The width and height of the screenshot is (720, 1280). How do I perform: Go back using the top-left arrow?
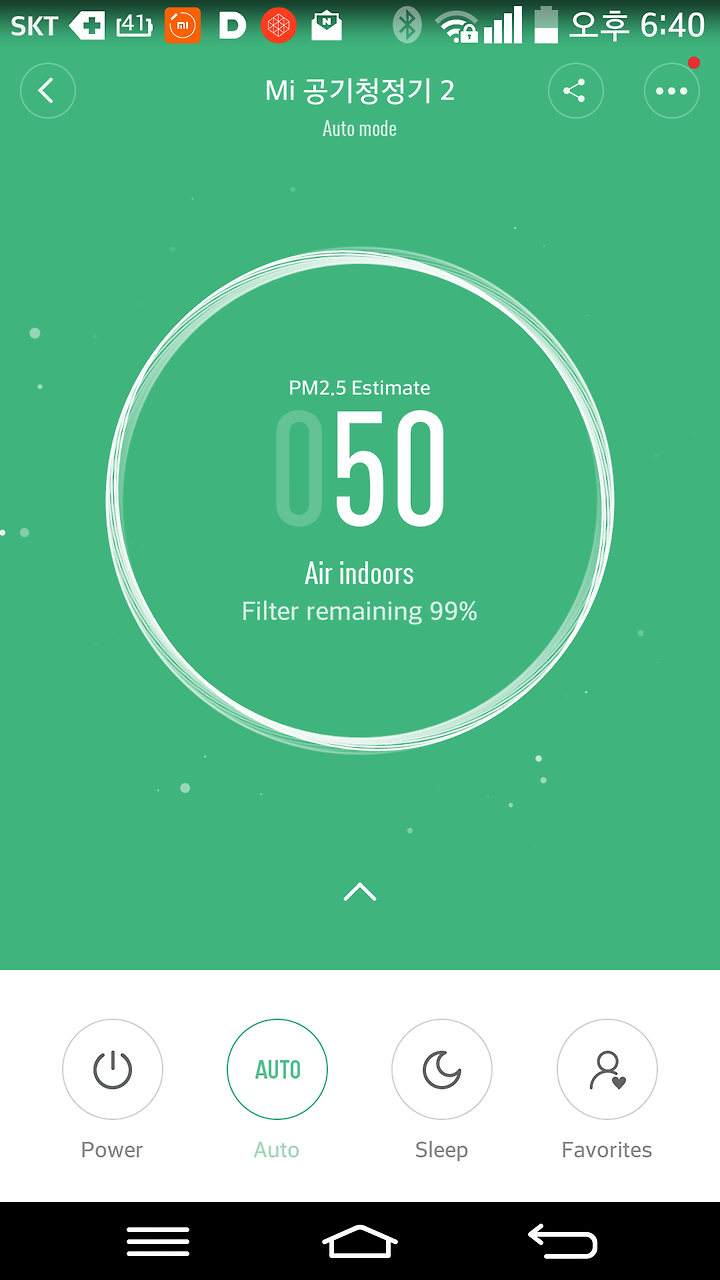click(x=47, y=91)
